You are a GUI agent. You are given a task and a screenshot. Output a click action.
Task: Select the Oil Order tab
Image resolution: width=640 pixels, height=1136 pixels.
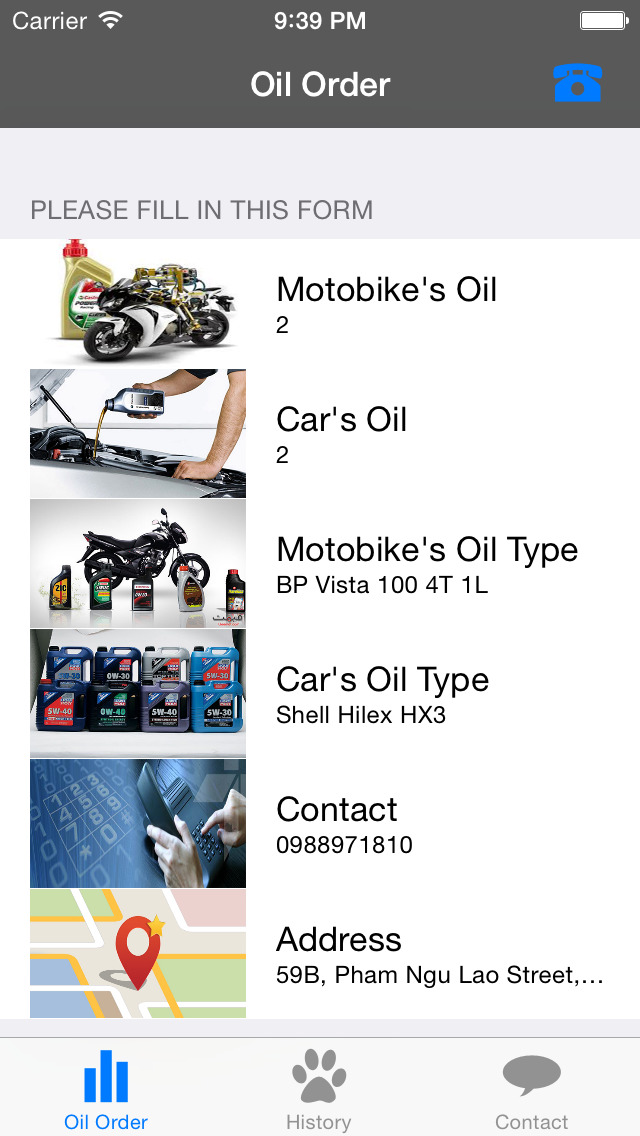[x=106, y=1092]
